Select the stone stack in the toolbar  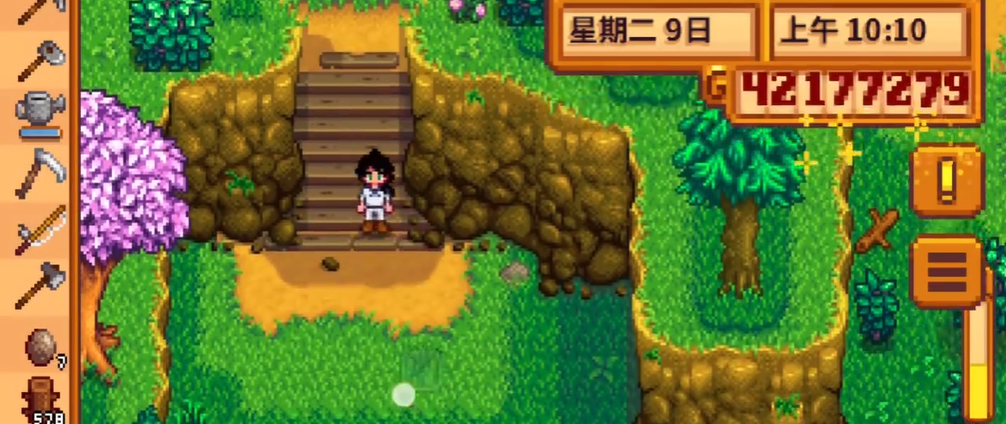pyautogui.click(x=40, y=347)
